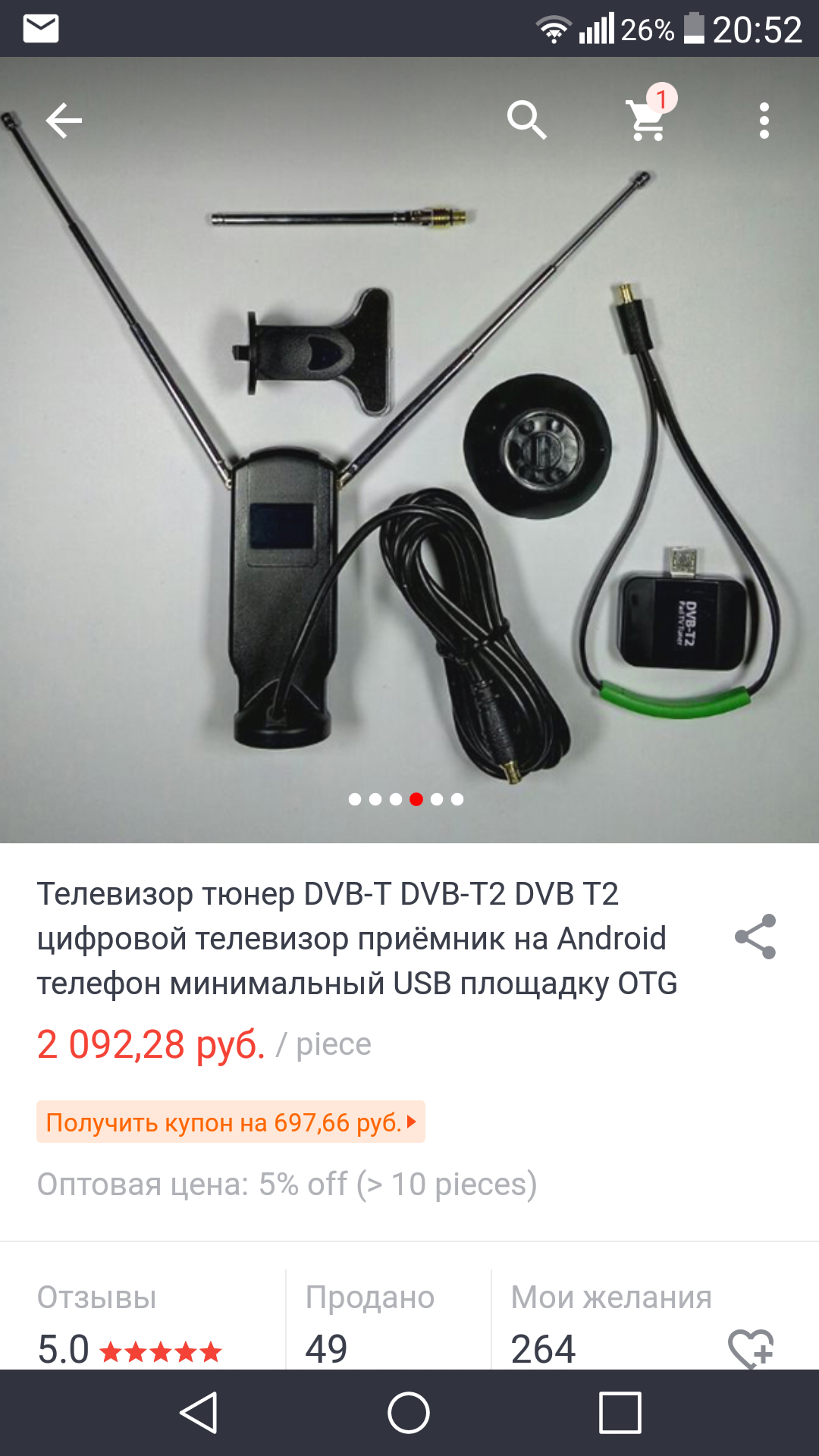The width and height of the screenshot is (819, 1456).
Task: Tap the system home button
Action: [409, 1413]
